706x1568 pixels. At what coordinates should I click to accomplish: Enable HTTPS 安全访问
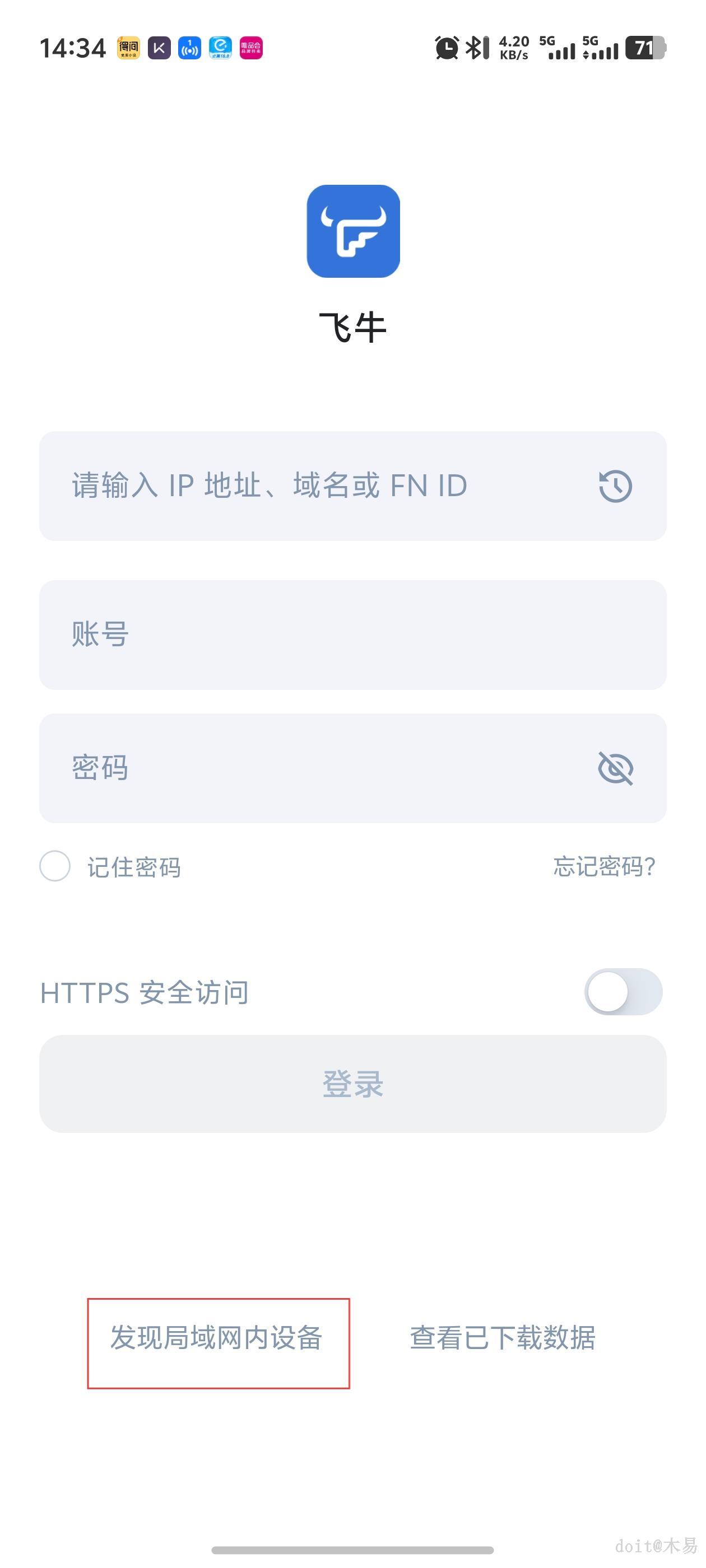(623, 992)
